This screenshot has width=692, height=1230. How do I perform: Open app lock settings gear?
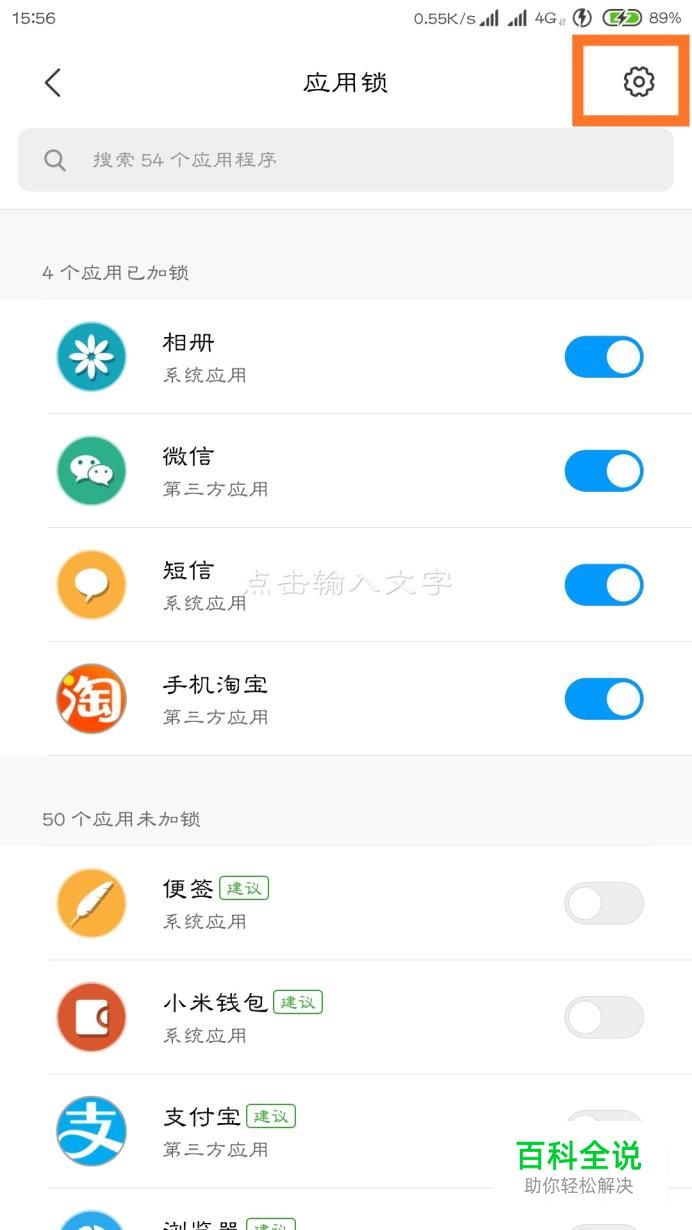639,82
